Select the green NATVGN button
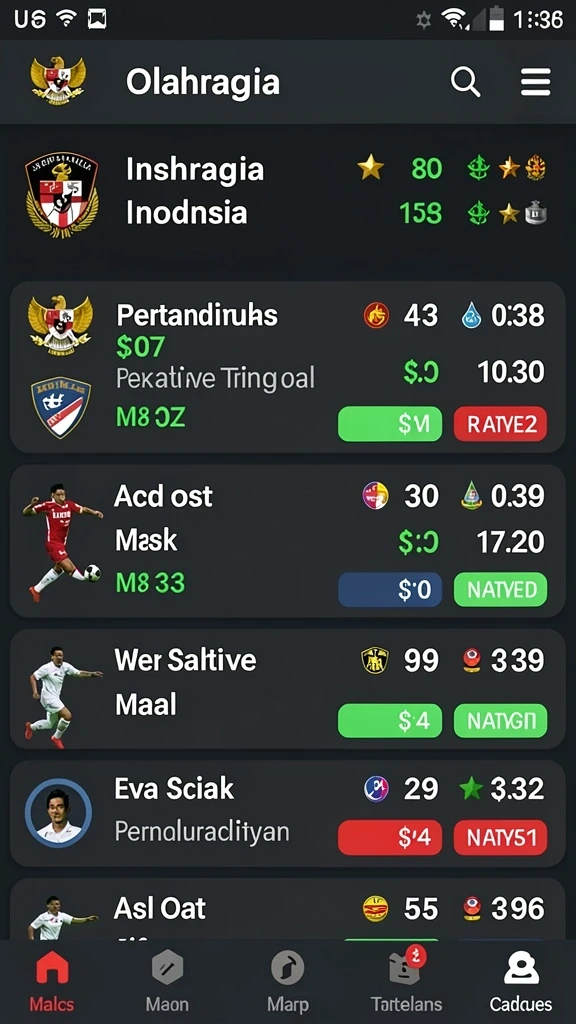 [500, 721]
